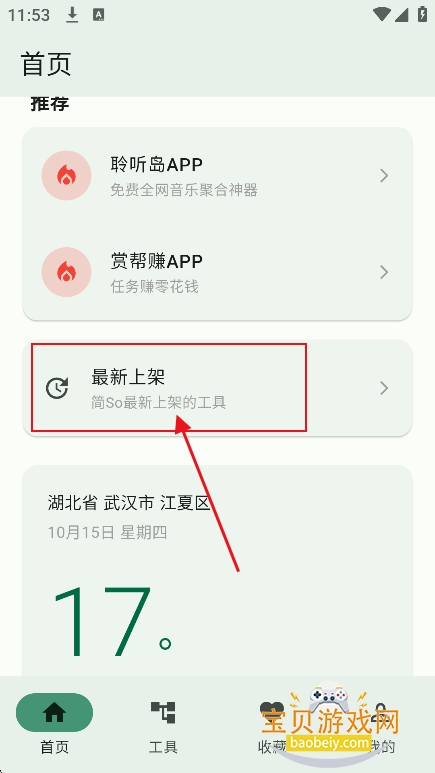This screenshot has width=435, height=773.
Task: Open the 聆听岛APP recommendation
Action: coord(217,176)
